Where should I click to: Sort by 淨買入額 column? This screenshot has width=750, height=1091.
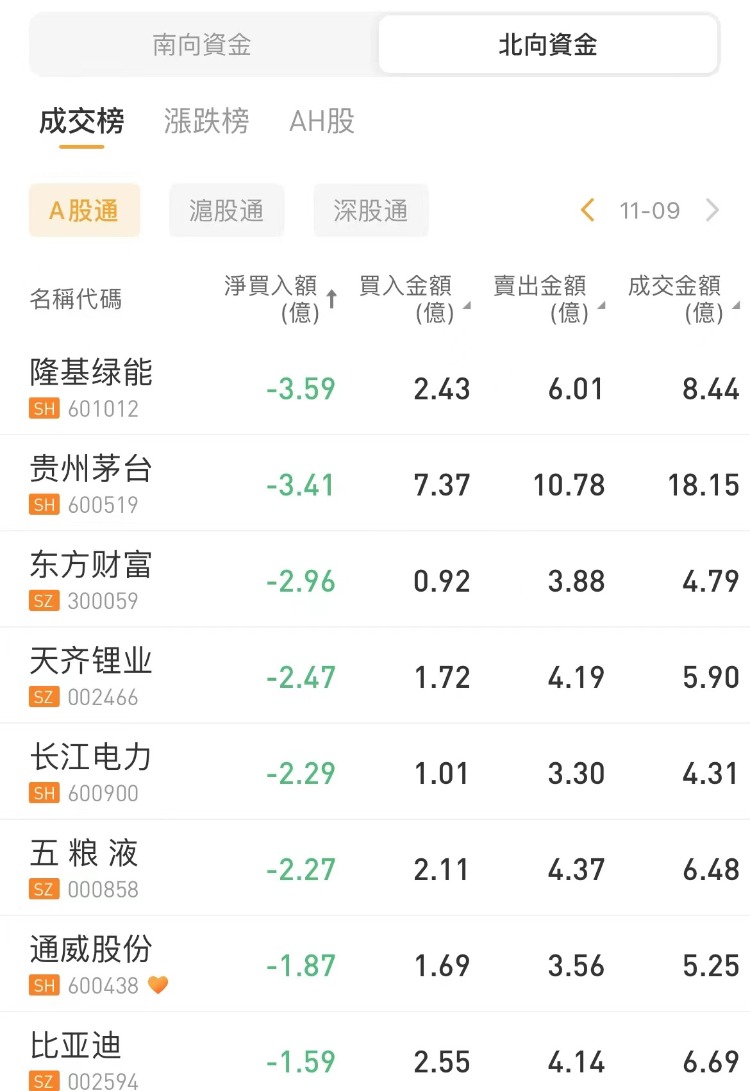tap(280, 299)
